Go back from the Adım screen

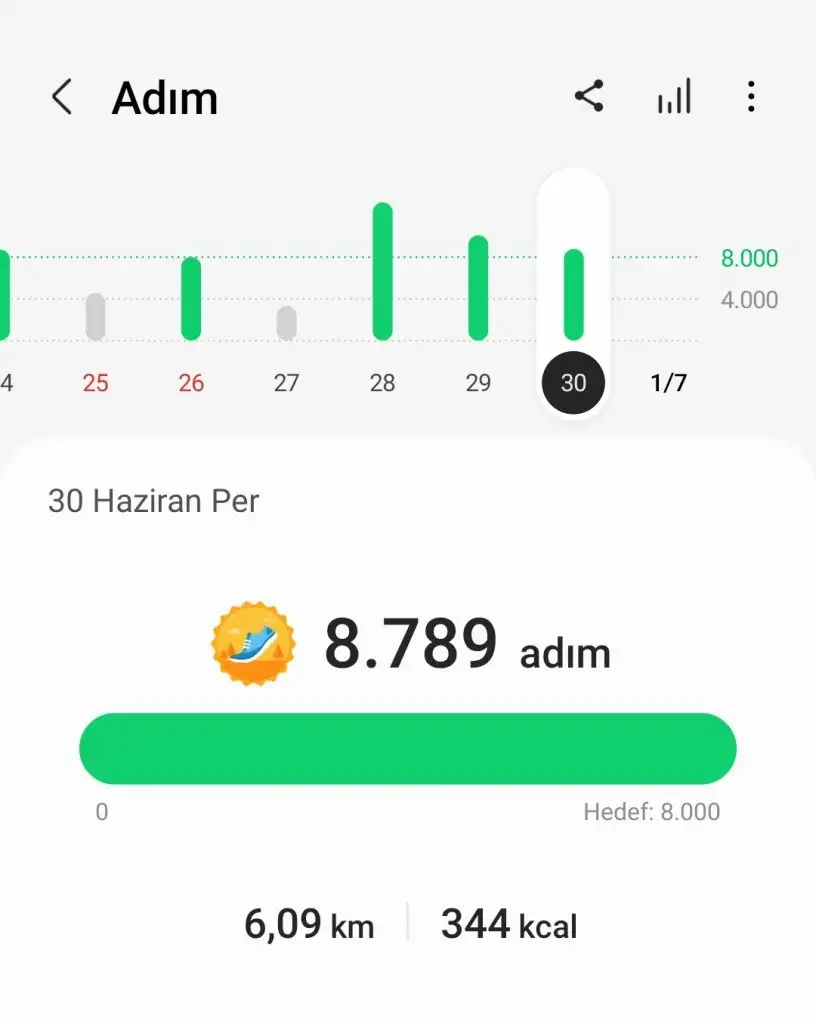click(x=62, y=98)
